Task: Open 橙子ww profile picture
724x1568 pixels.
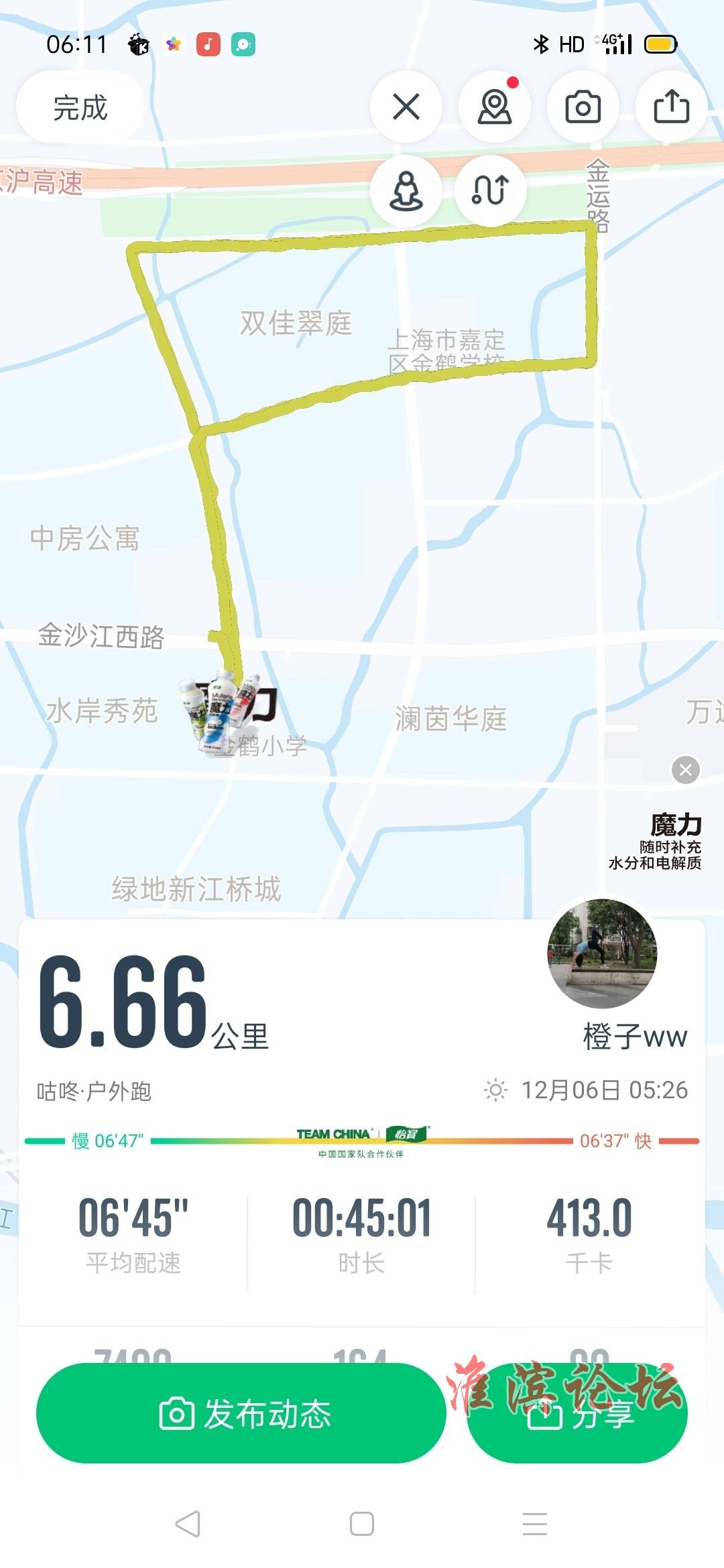Action: coord(602,954)
